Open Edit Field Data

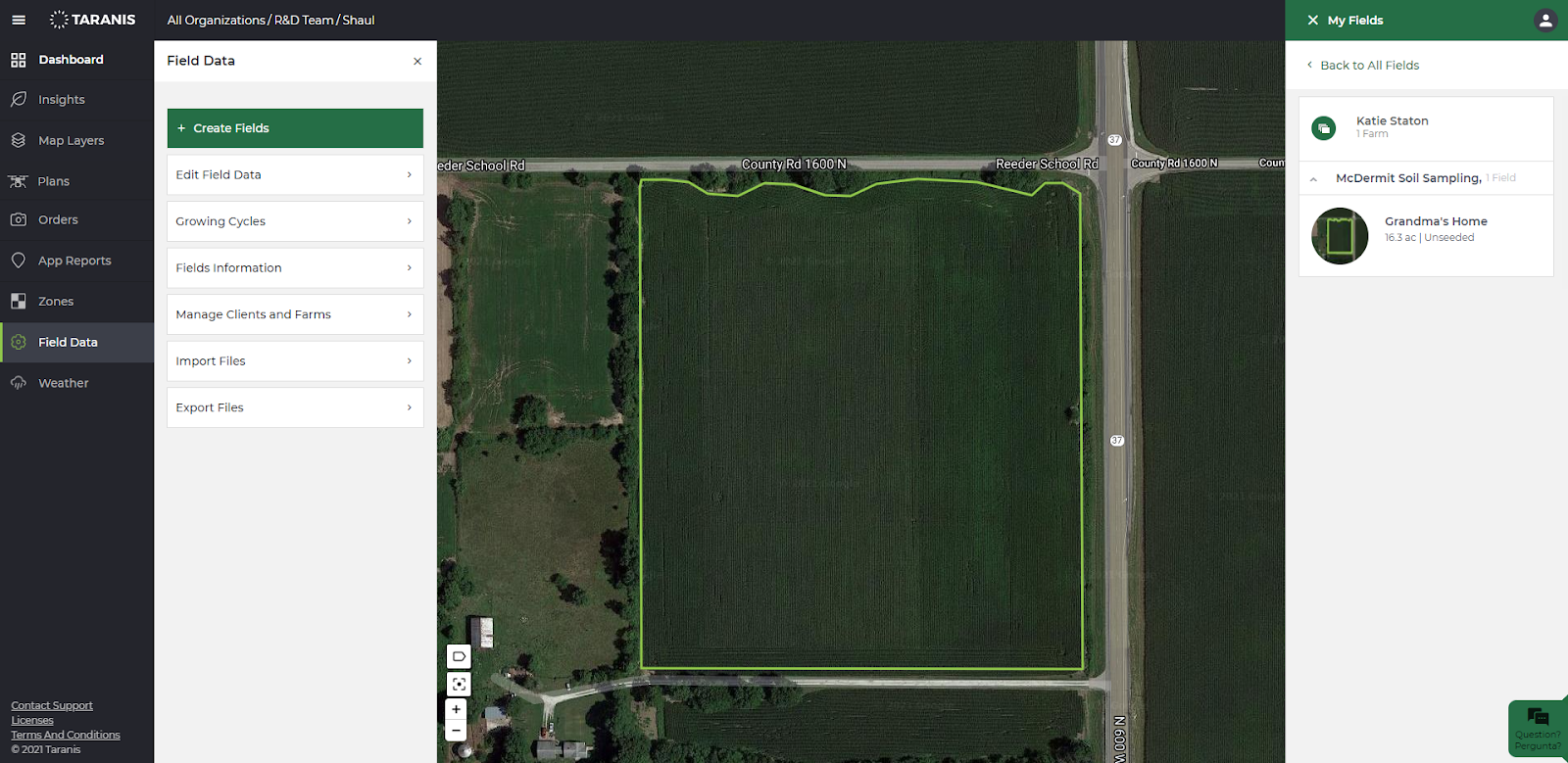(295, 175)
